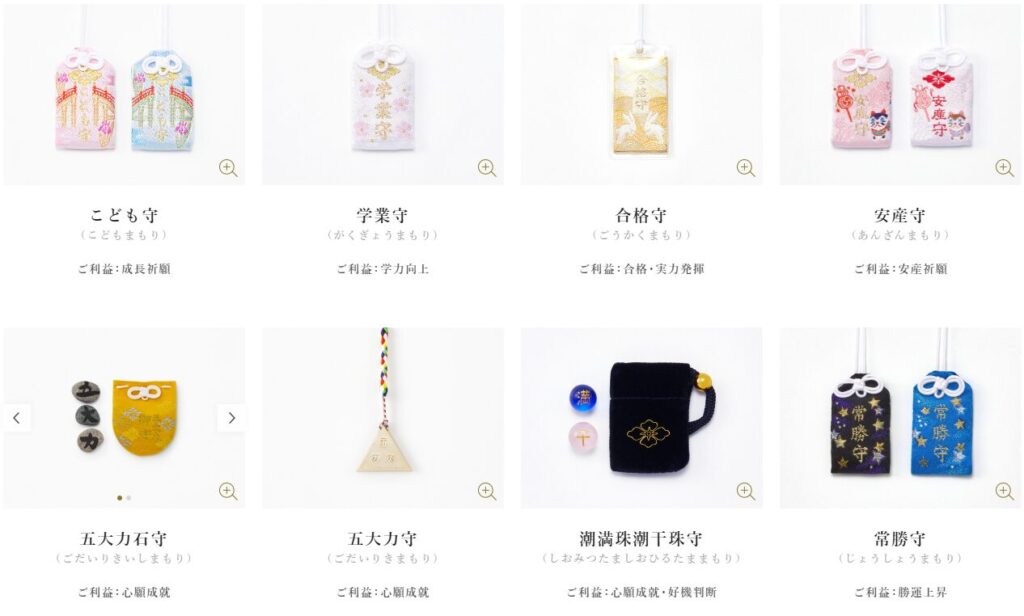Go to the previous 五大力石守 photo
Viewport: 1024px width, 616px height.
click(16, 418)
